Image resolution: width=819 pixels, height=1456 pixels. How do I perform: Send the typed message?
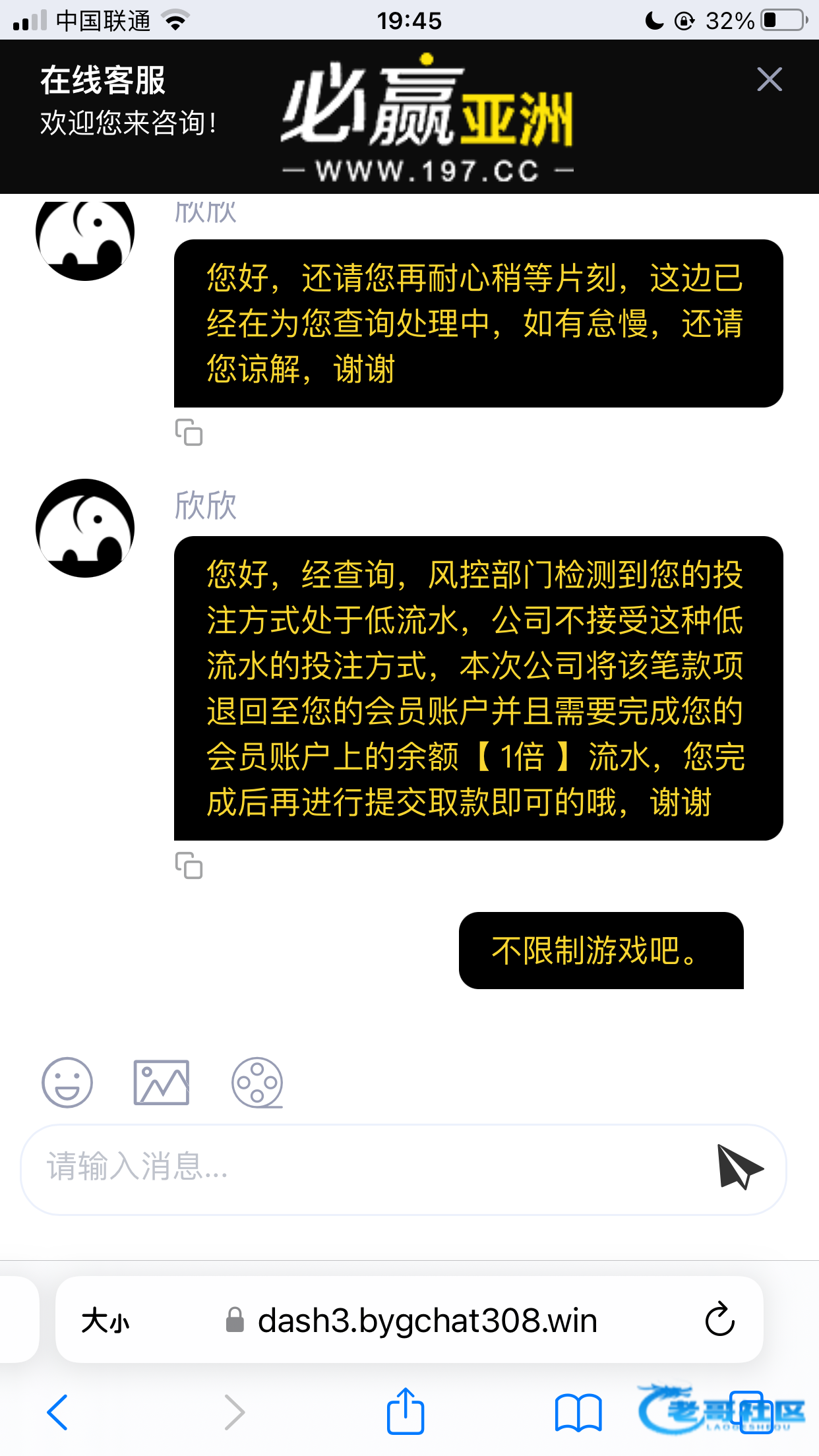coord(739,1168)
